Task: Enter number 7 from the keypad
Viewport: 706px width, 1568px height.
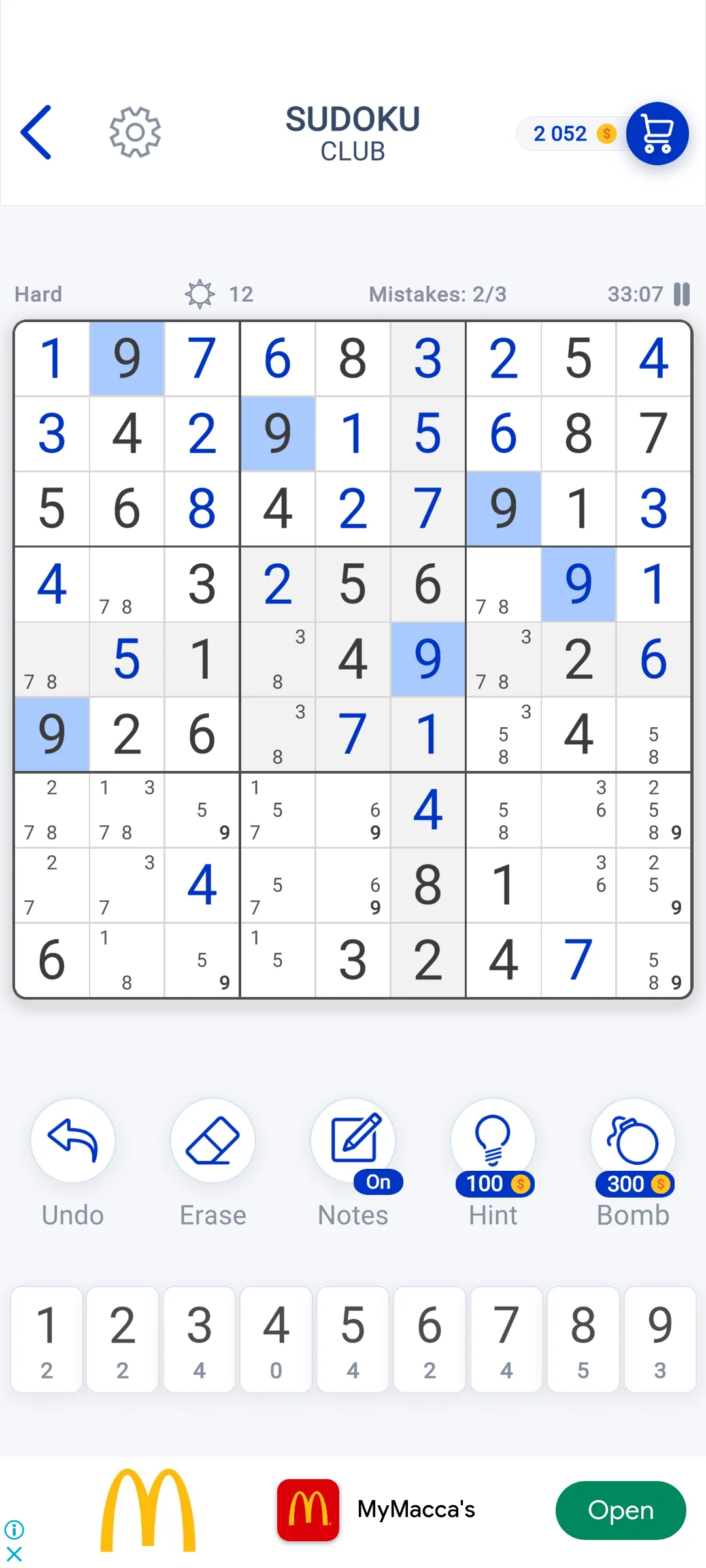Action: coord(507,1339)
